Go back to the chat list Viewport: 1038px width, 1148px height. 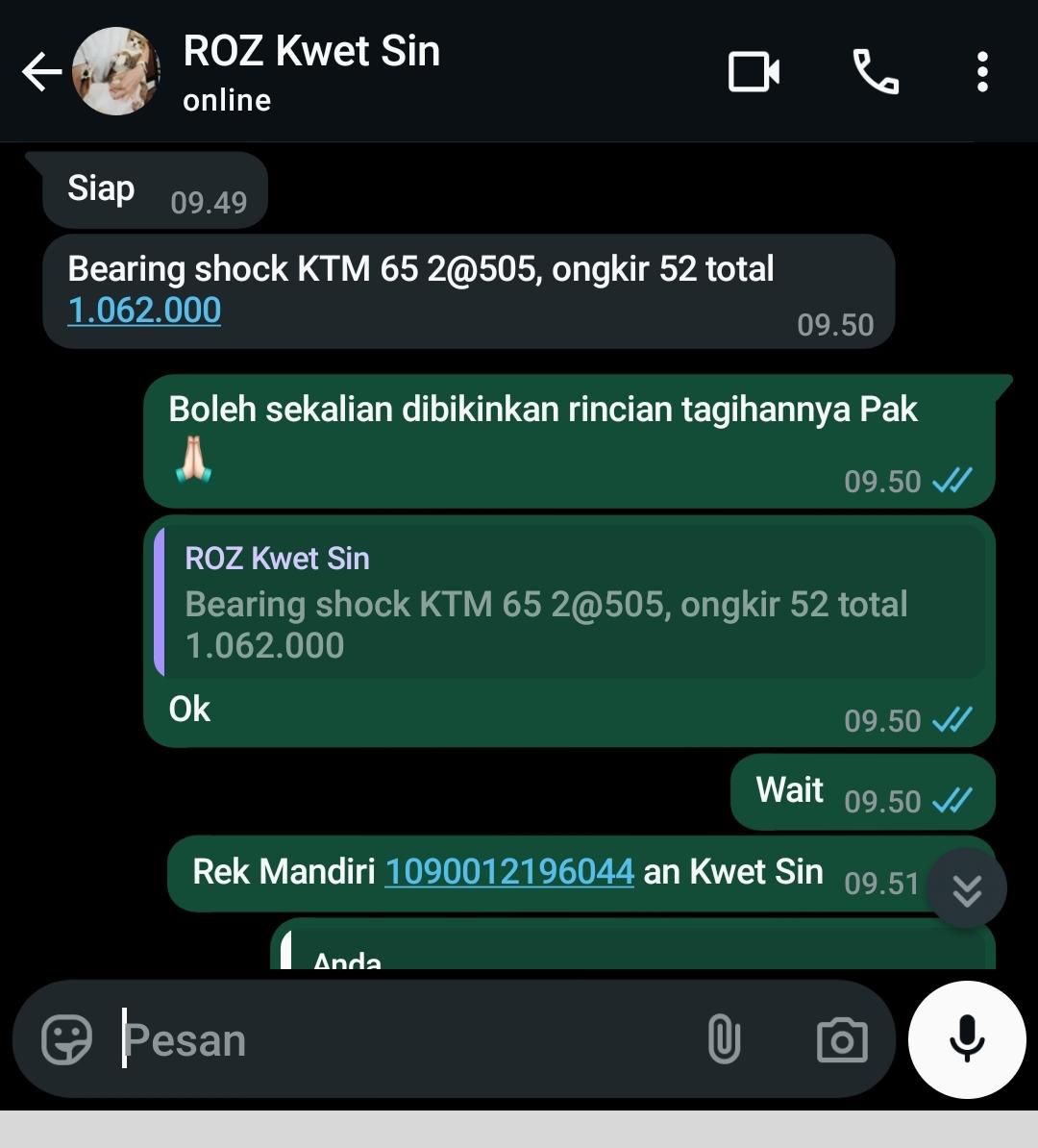pyautogui.click(x=40, y=72)
